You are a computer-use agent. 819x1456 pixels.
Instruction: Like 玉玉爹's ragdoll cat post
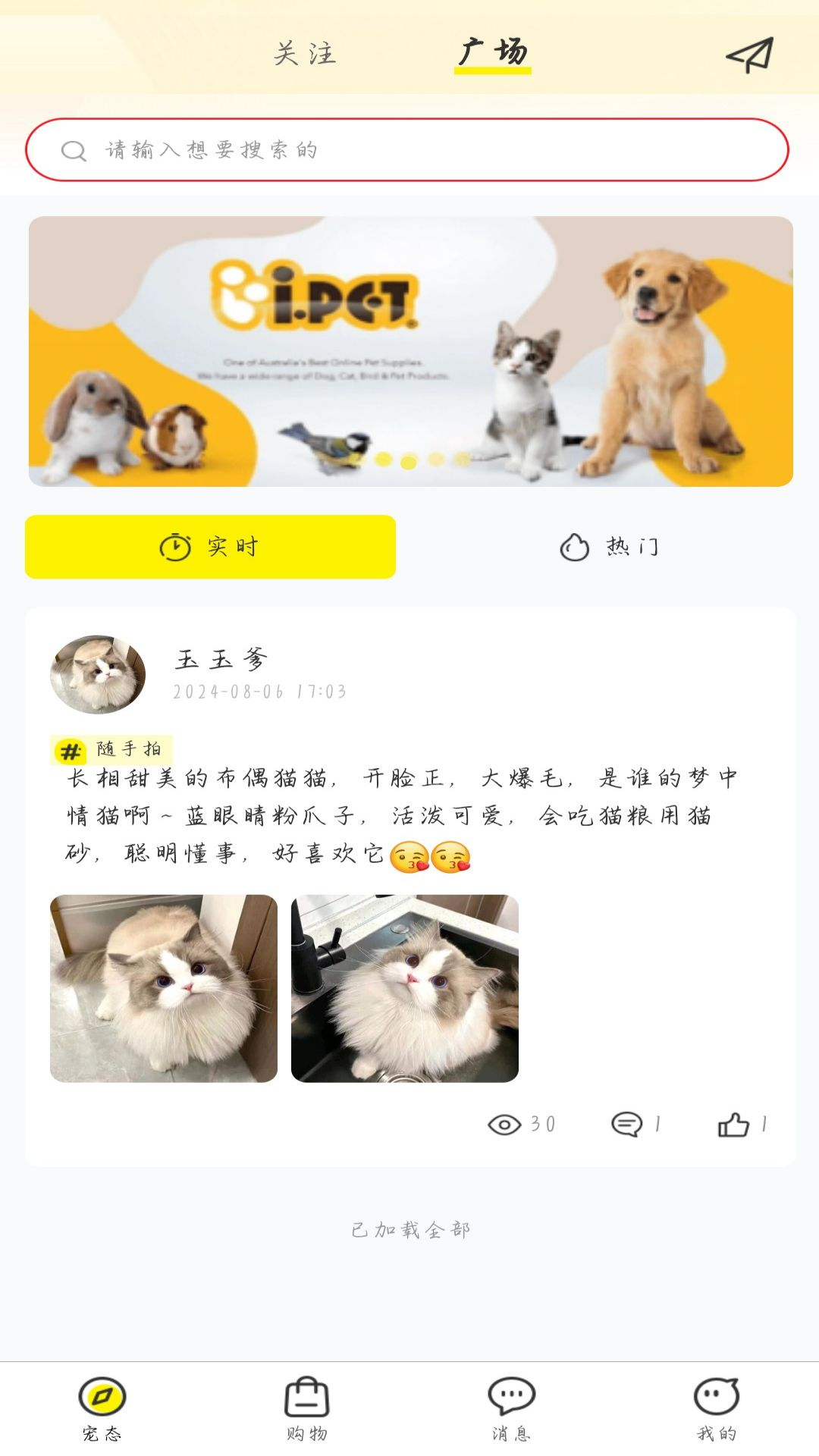pos(734,1124)
